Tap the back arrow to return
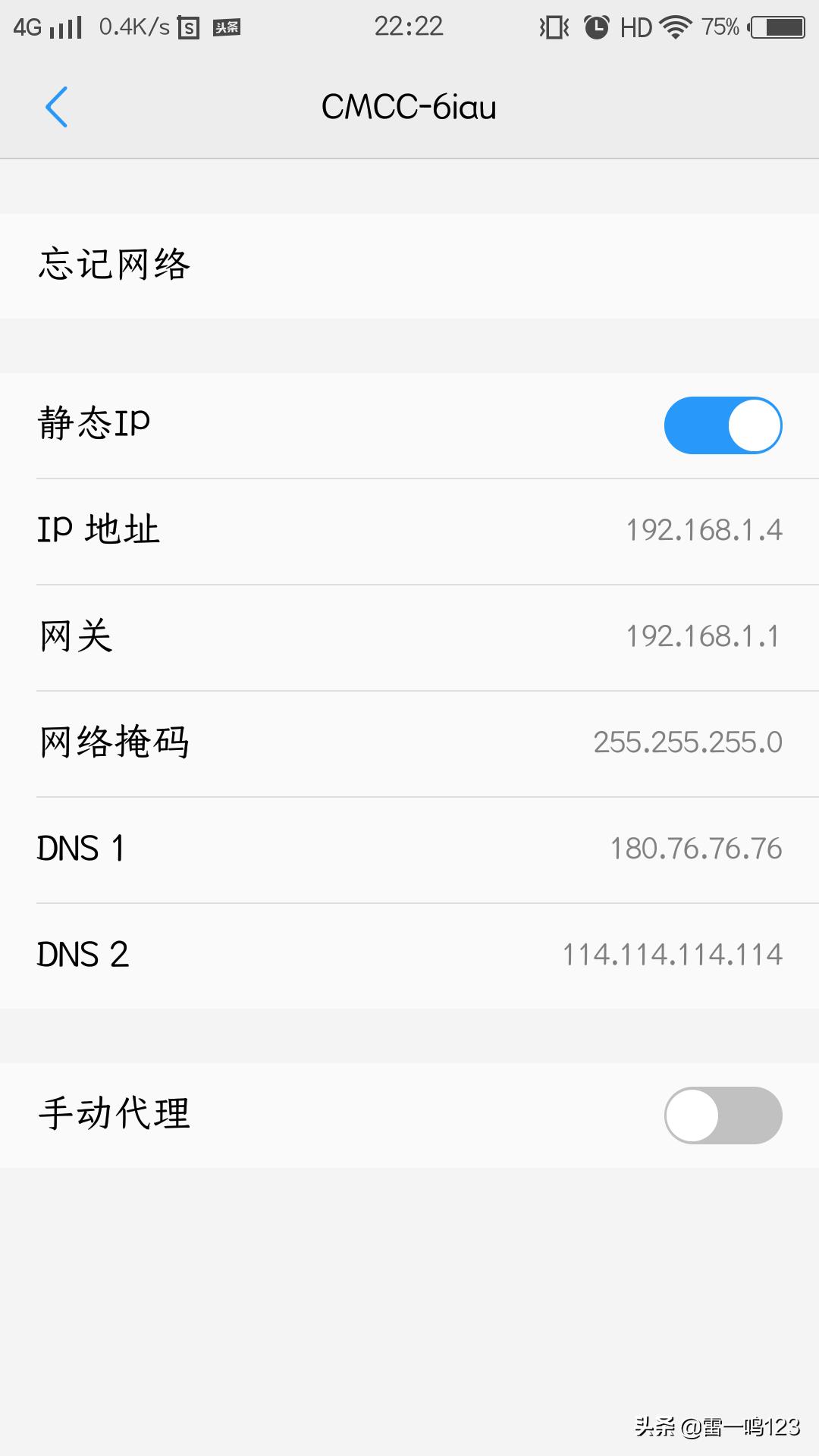Image resolution: width=819 pixels, height=1456 pixels. 57,107
